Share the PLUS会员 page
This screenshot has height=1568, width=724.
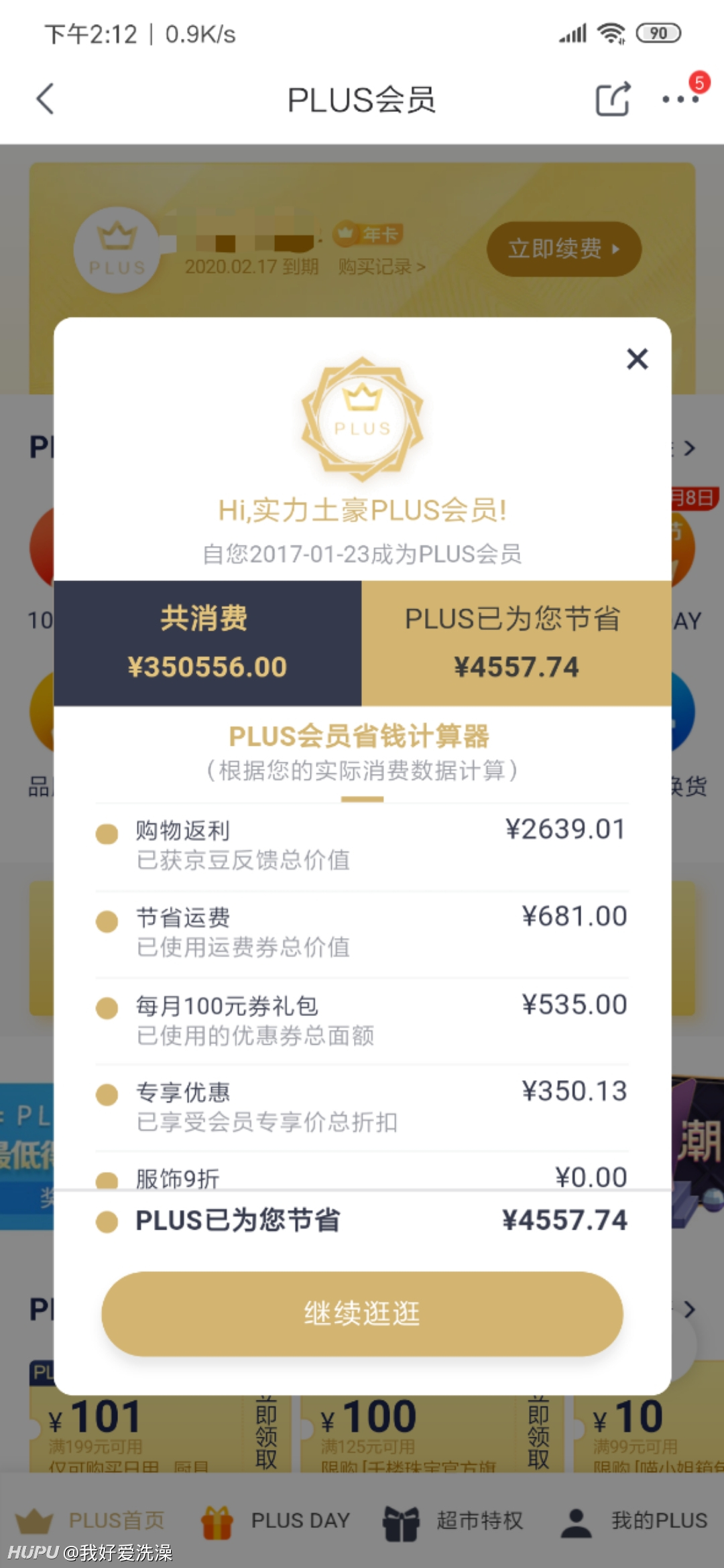[x=613, y=99]
